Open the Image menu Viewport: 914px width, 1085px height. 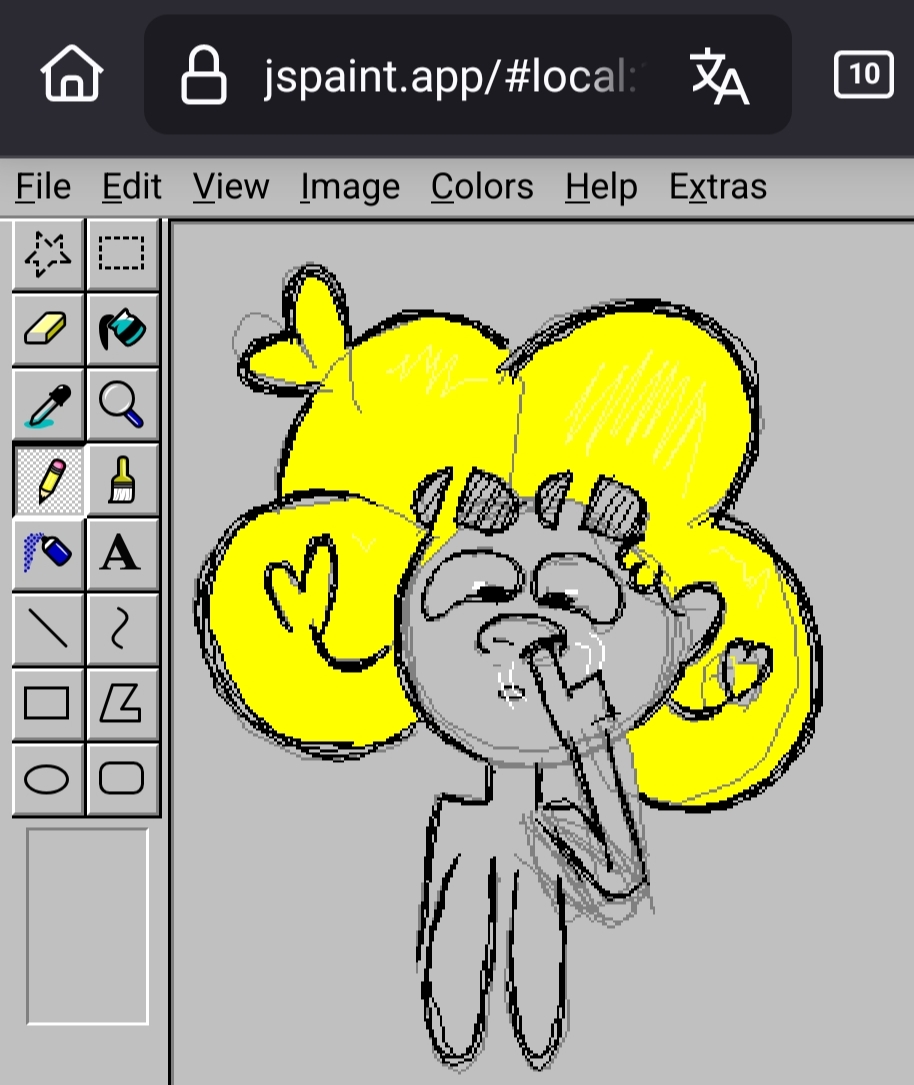point(350,187)
